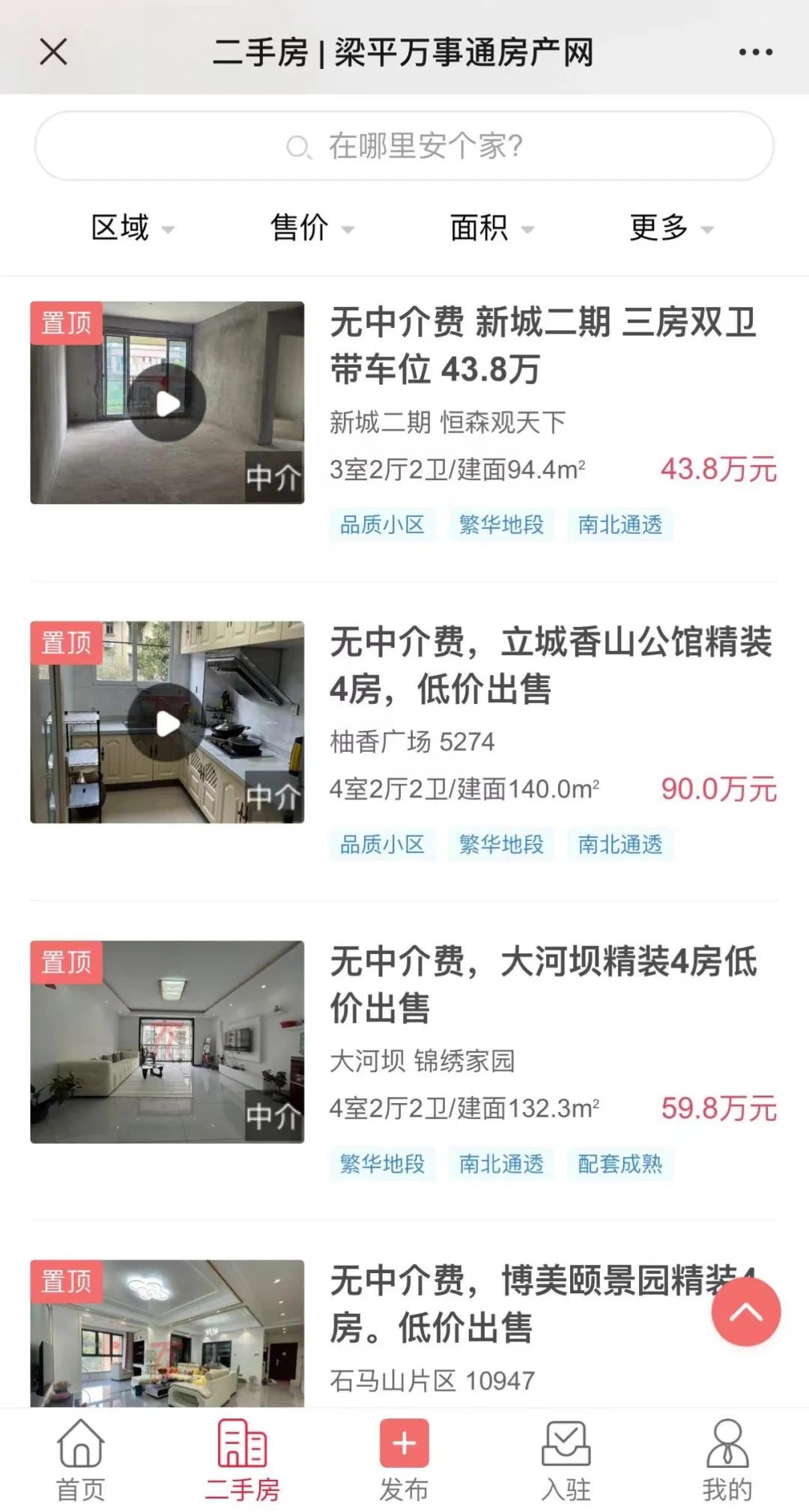The image size is (809, 1512).
Task: Play the video on the 新城二期 listing
Action: pos(167,404)
